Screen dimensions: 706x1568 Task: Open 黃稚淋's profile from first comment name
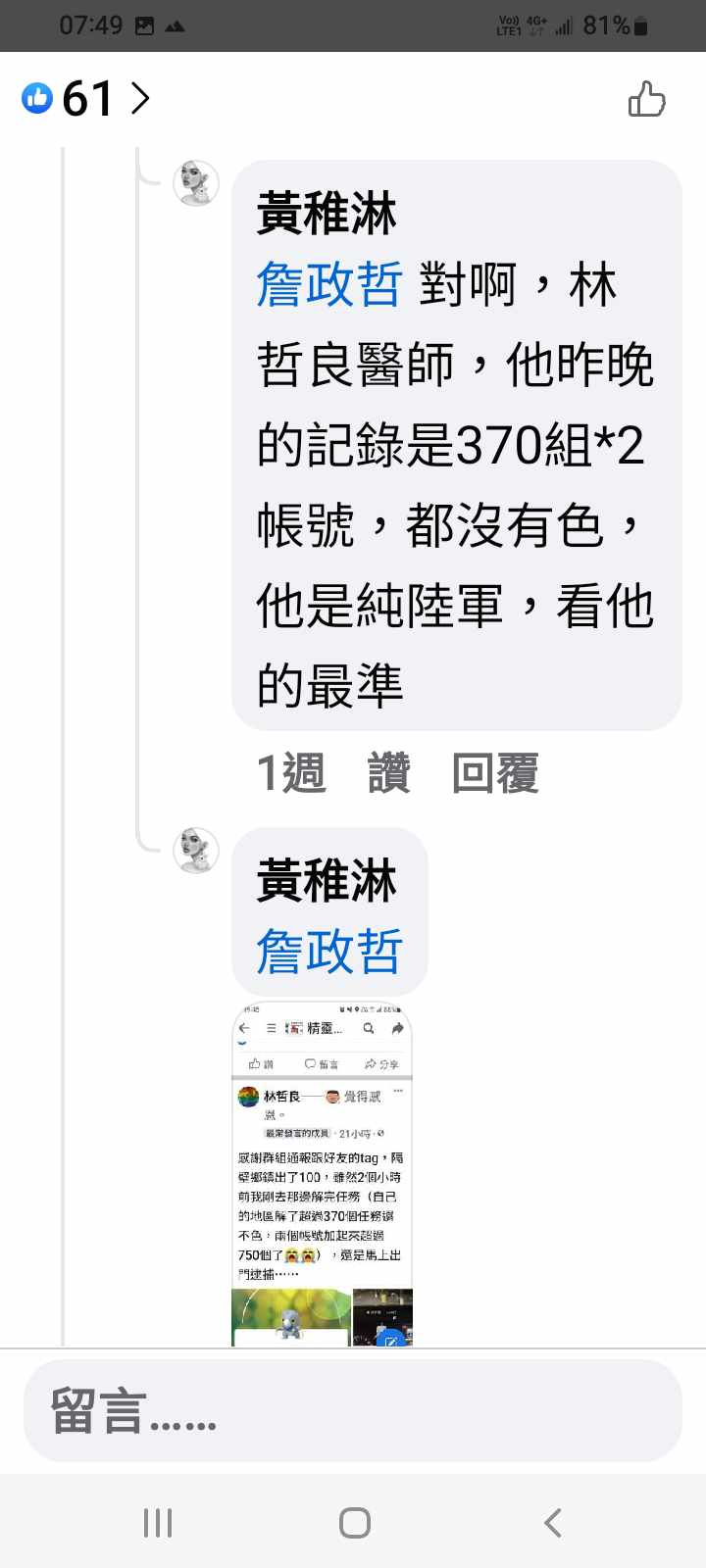tap(327, 213)
